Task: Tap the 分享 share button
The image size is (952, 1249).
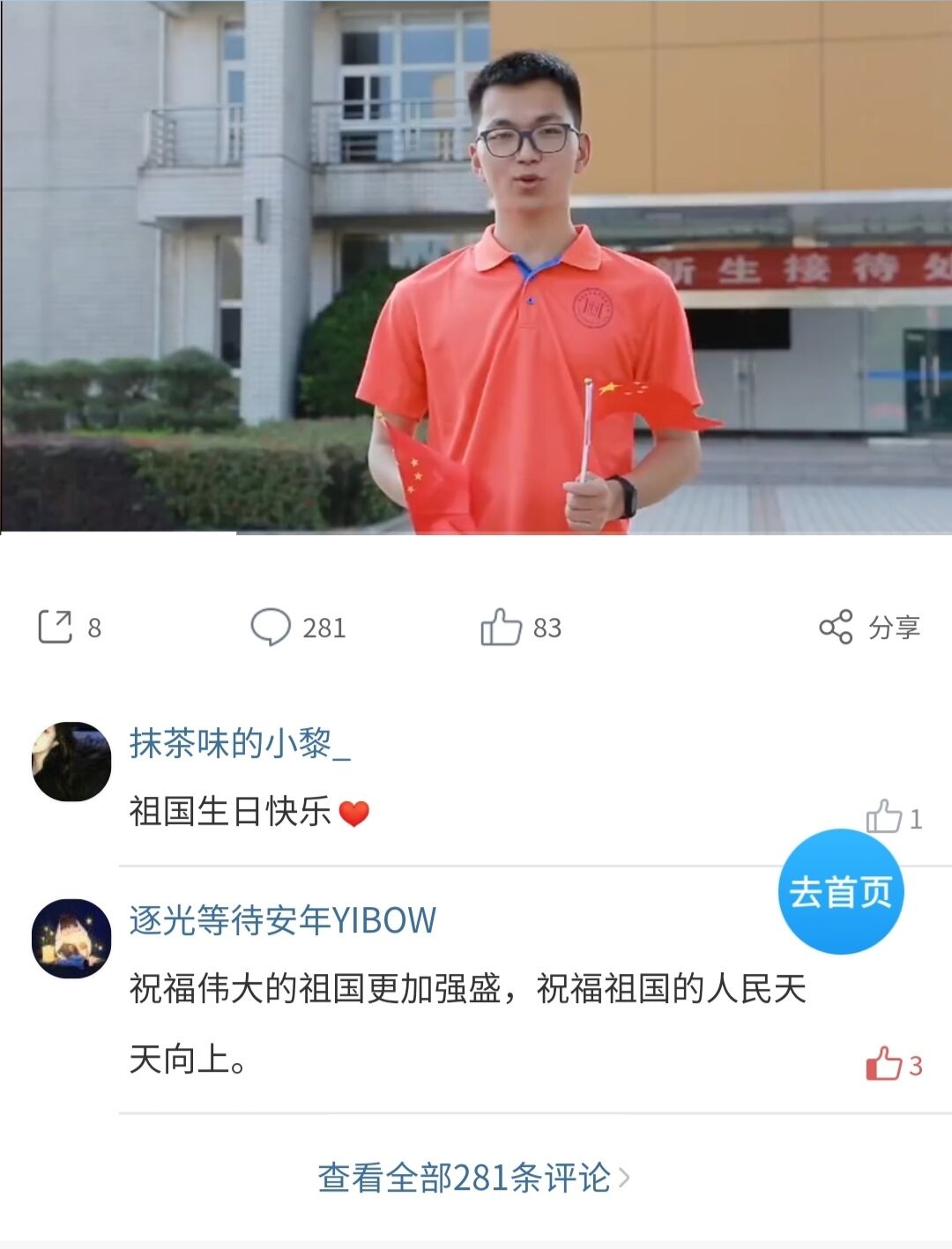Action: click(869, 628)
